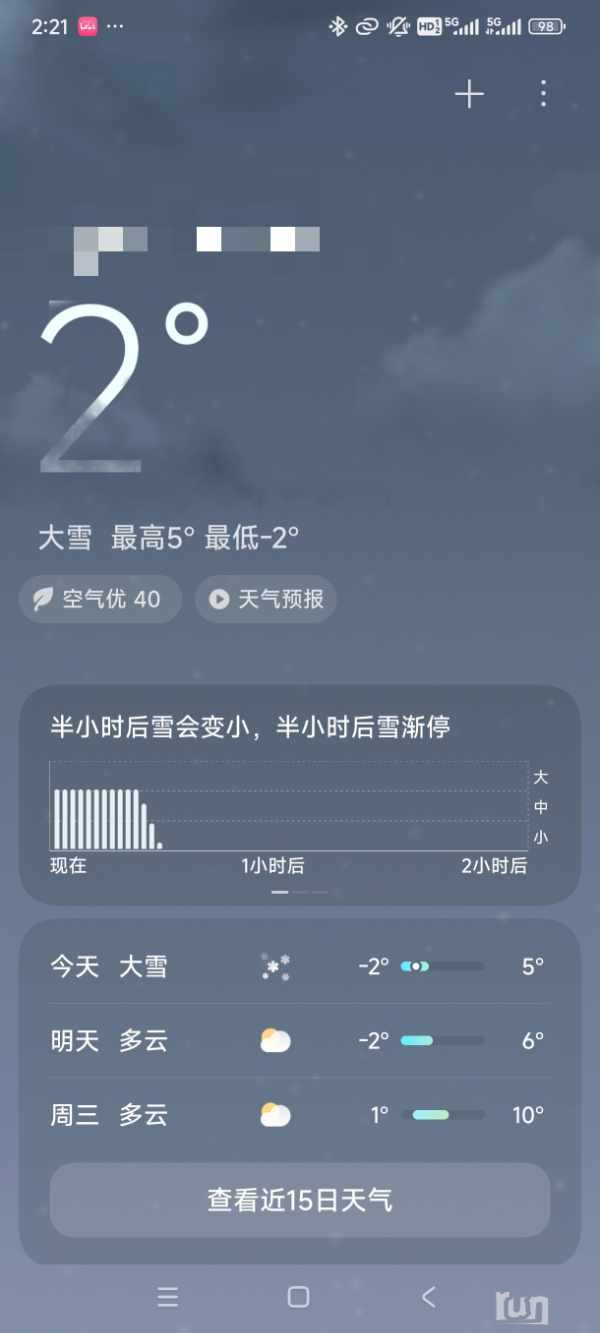Open tomorrow's 明天 多云 forecast row
Image resolution: width=600 pixels, height=1333 pixels.
(299, 1041)
